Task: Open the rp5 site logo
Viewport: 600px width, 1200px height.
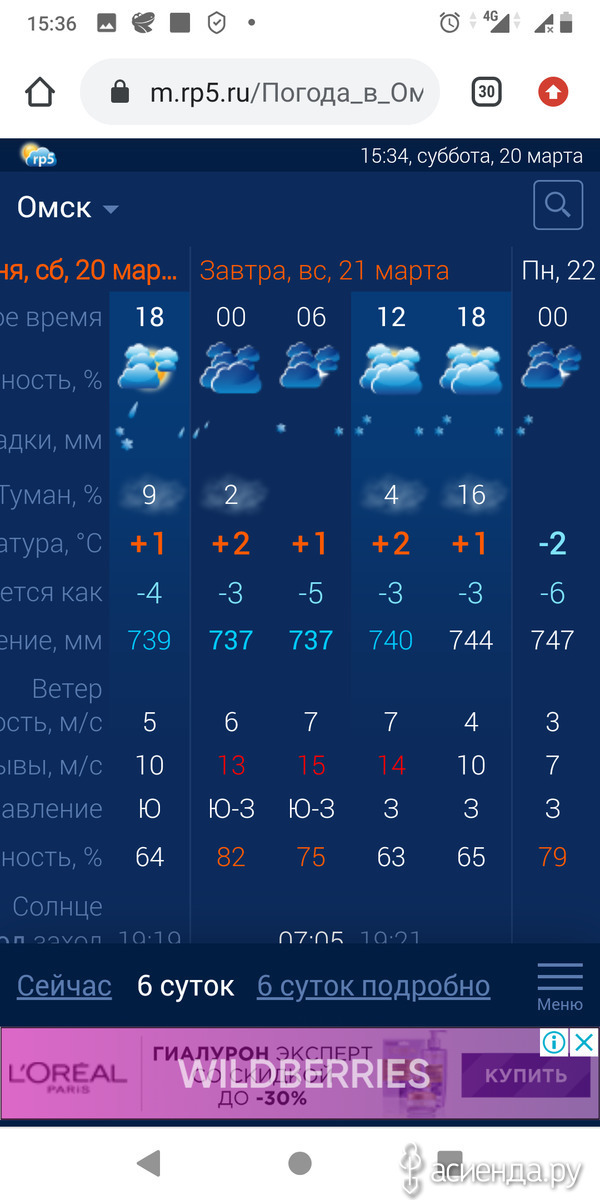Action: tap(38, 156)
